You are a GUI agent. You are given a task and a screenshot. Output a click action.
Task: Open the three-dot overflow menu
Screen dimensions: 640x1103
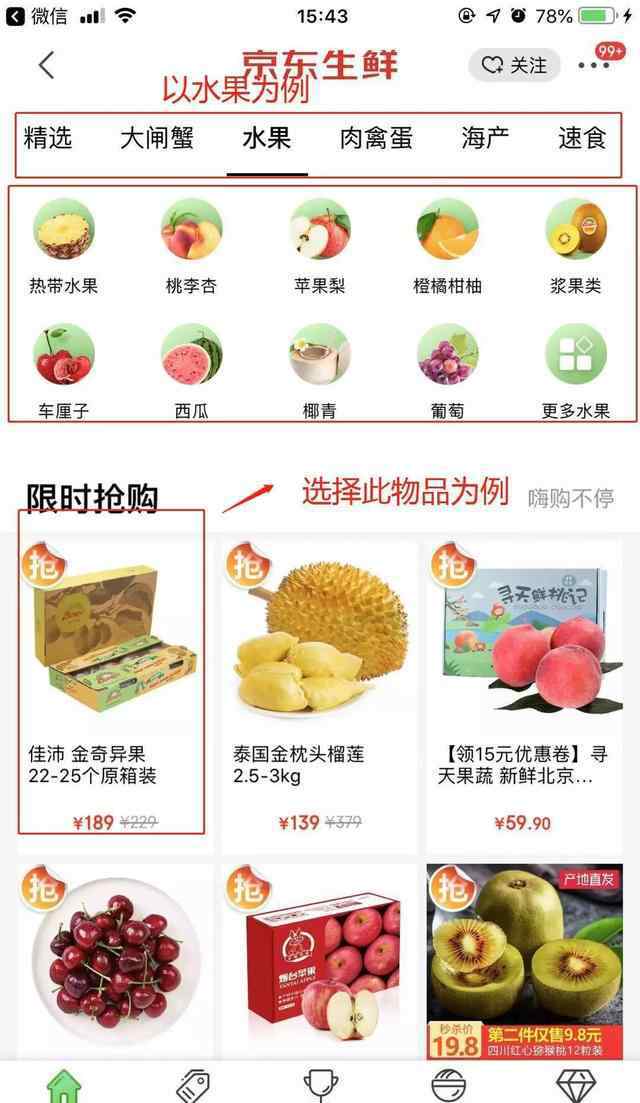point(594,65)
